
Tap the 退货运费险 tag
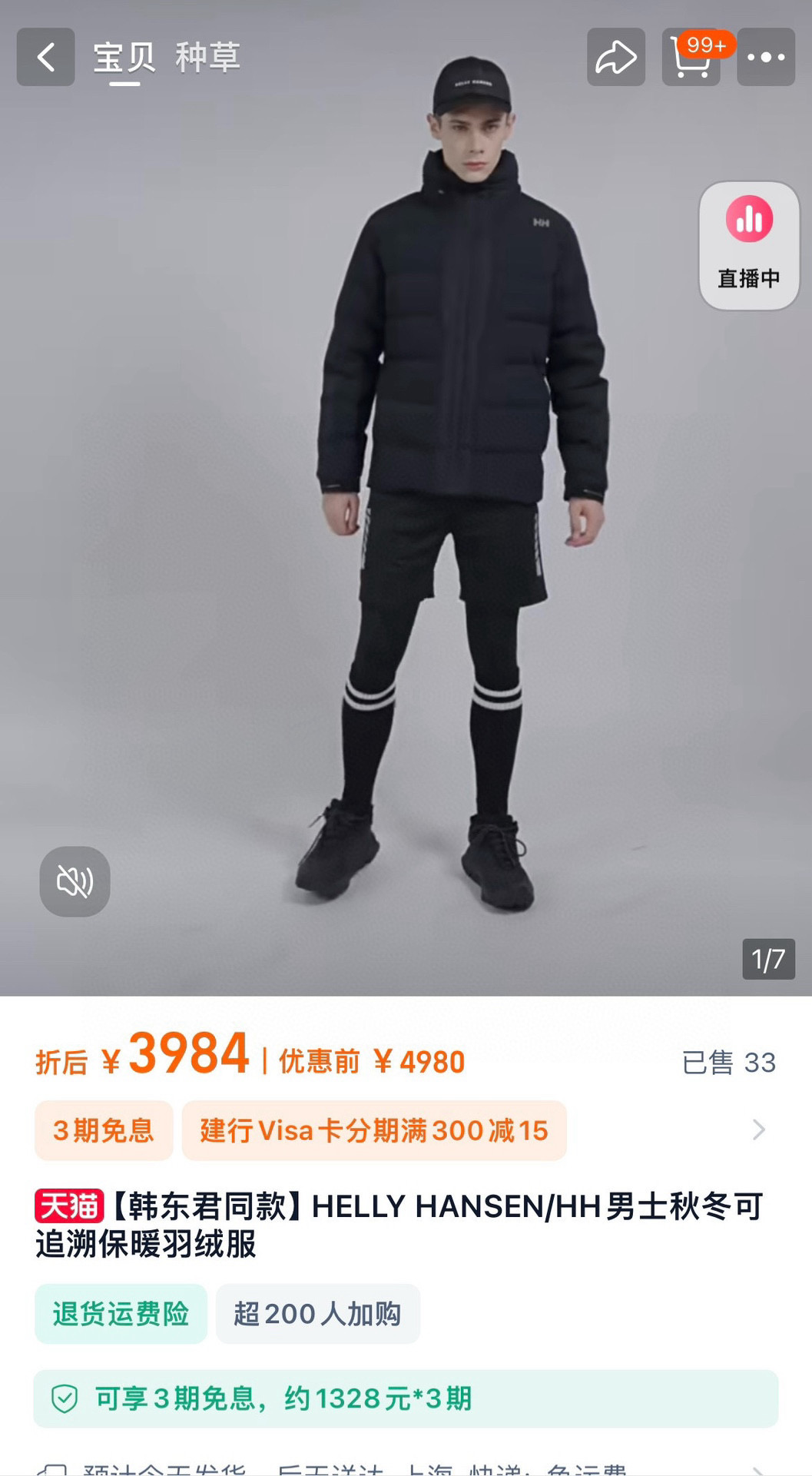pos(121,1314)
